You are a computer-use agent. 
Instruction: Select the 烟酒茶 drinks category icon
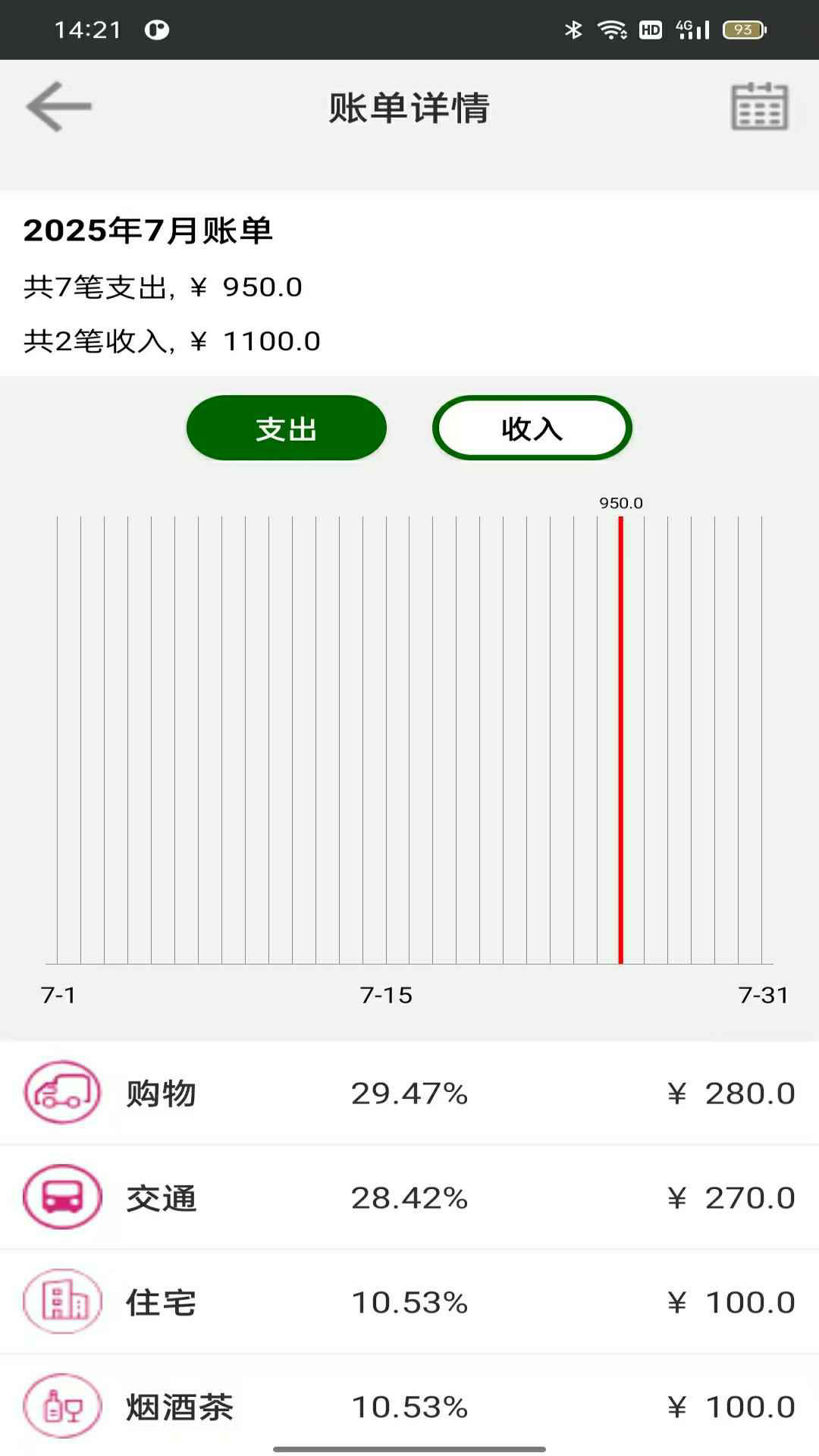(x=61, y=1408)
